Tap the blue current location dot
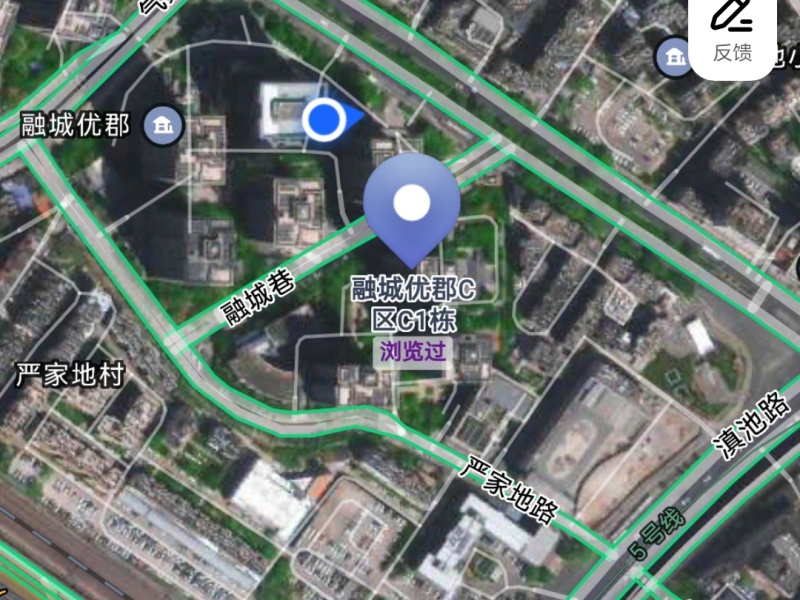This screenshot has height=600, width=800. click(x=323, y=120)
